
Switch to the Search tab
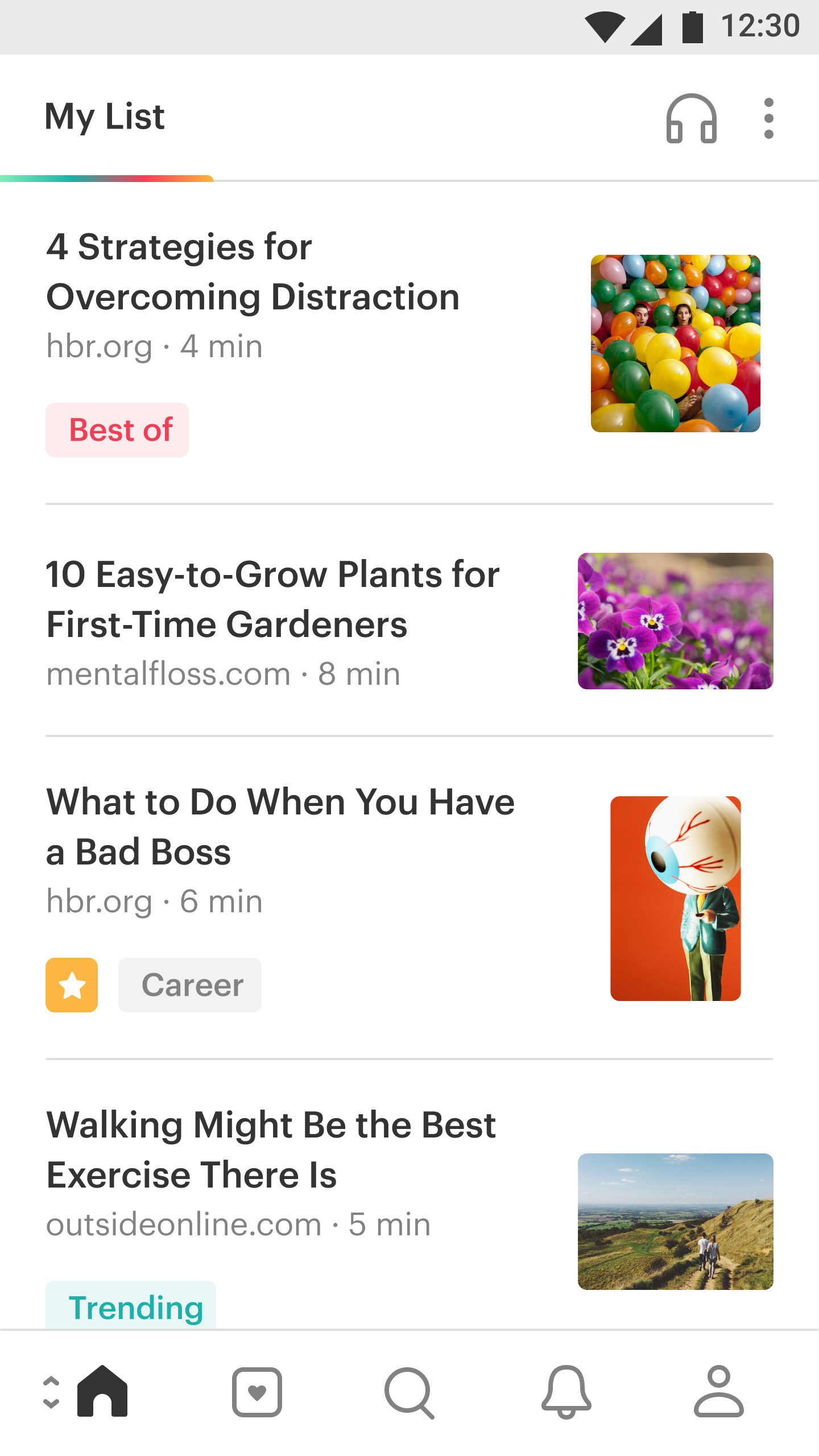coord(409,1391)
